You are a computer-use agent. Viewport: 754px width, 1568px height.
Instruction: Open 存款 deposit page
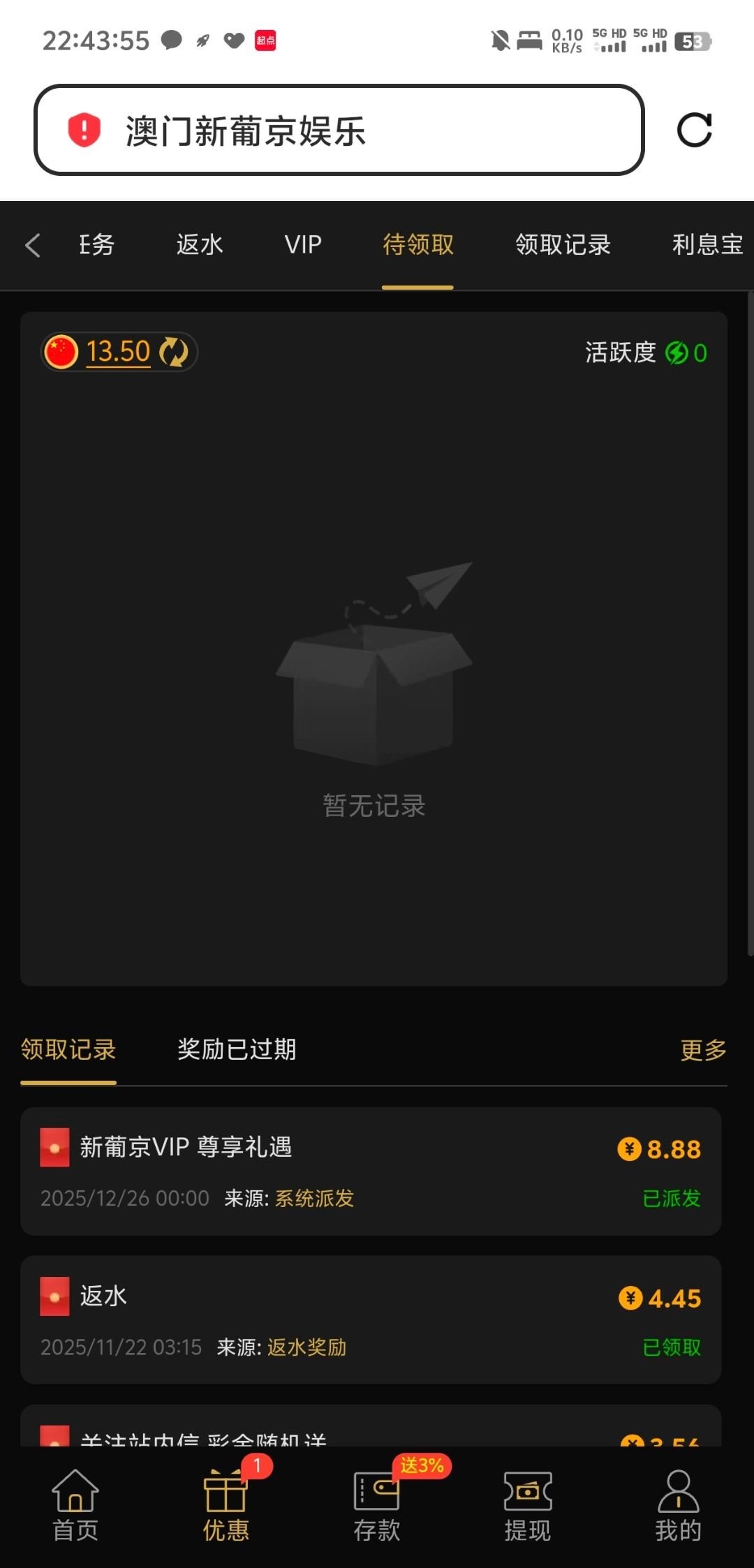[377, 1505]
